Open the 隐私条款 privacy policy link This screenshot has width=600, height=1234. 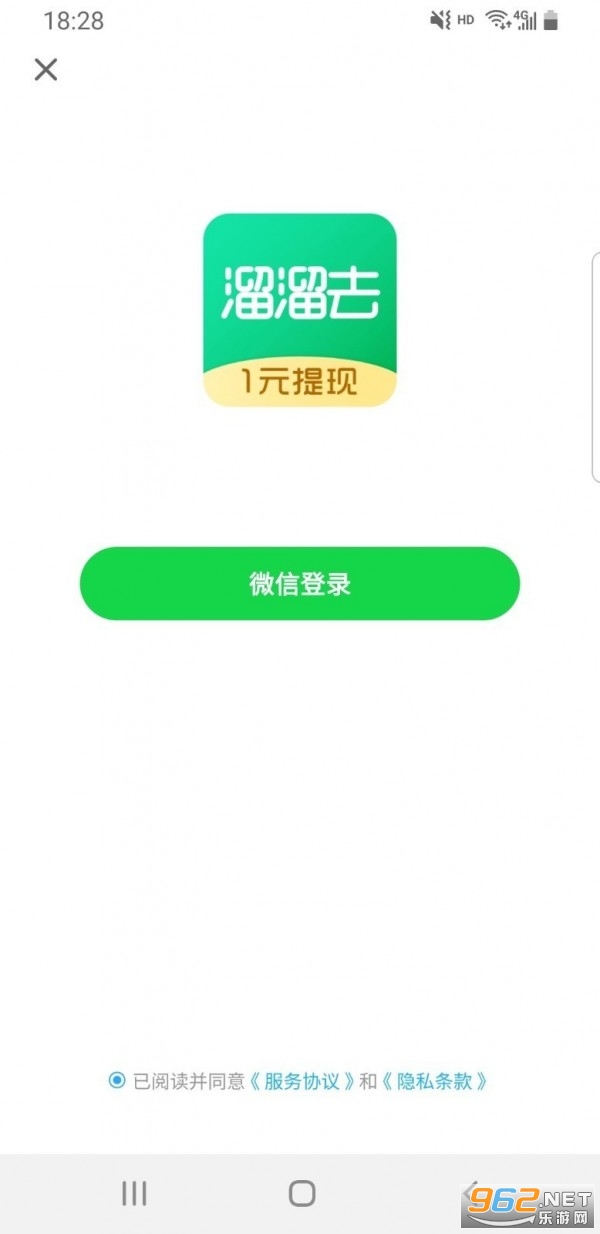(x=435, y=1081)
